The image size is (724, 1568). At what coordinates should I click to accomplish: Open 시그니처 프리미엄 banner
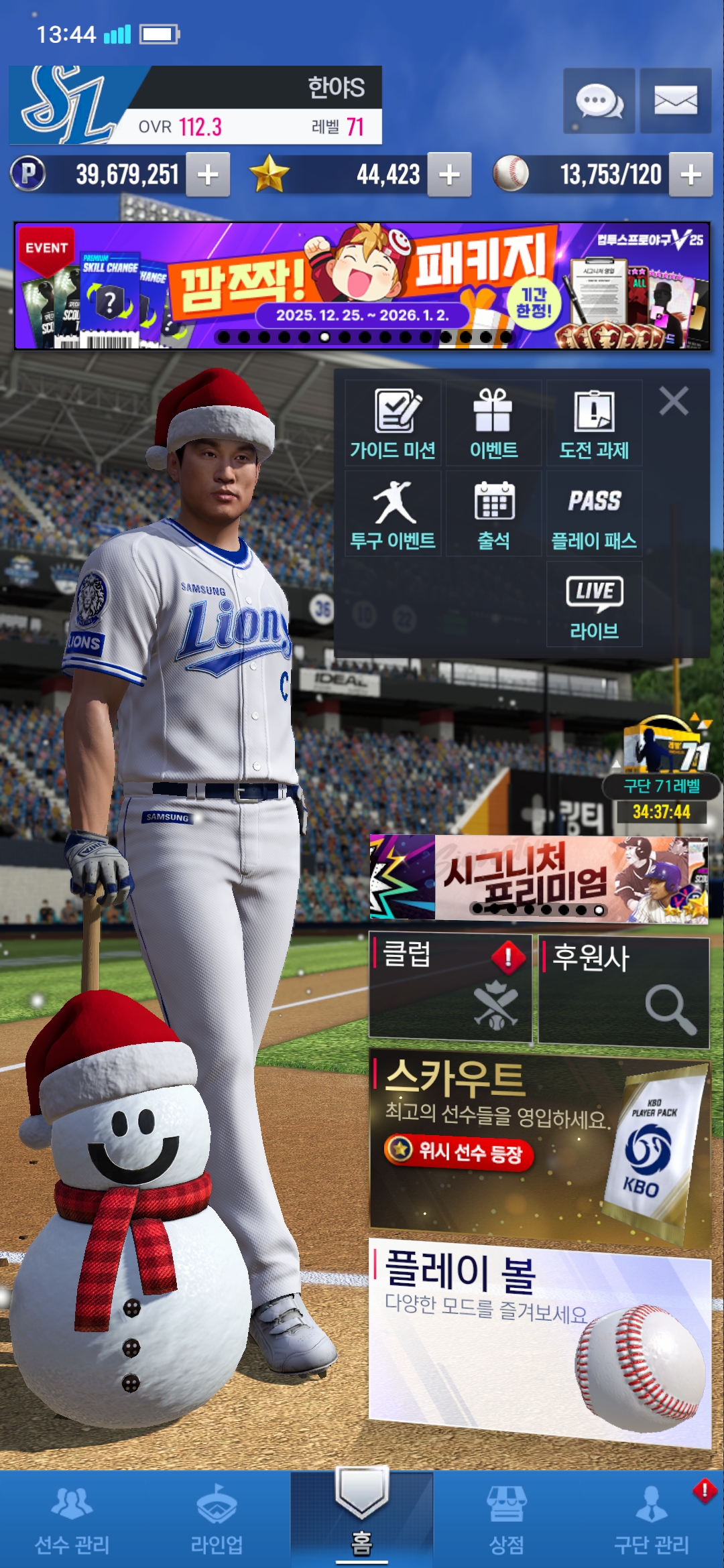pos(539,878)
